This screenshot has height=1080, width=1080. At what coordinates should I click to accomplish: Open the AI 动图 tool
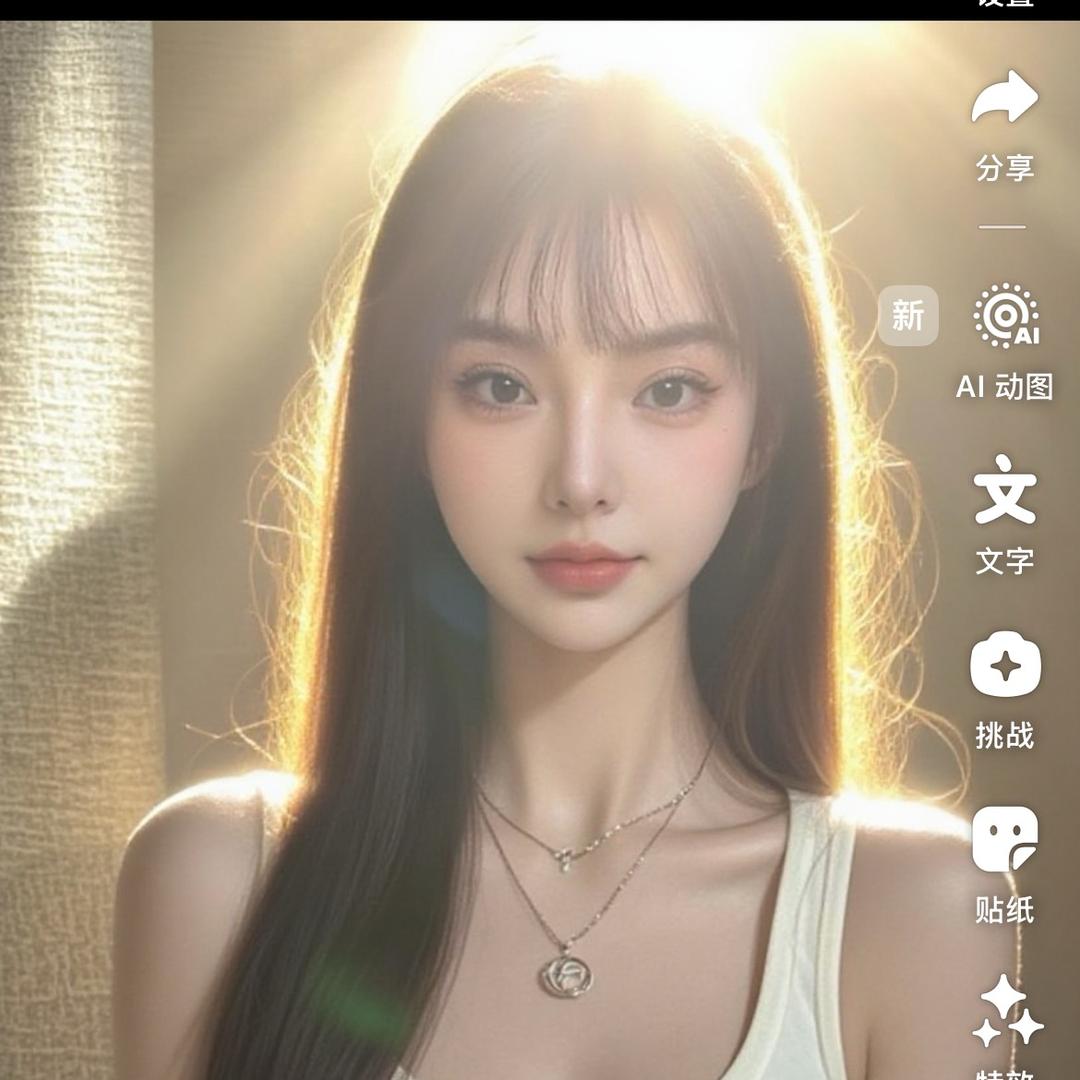pos(1005,317)
